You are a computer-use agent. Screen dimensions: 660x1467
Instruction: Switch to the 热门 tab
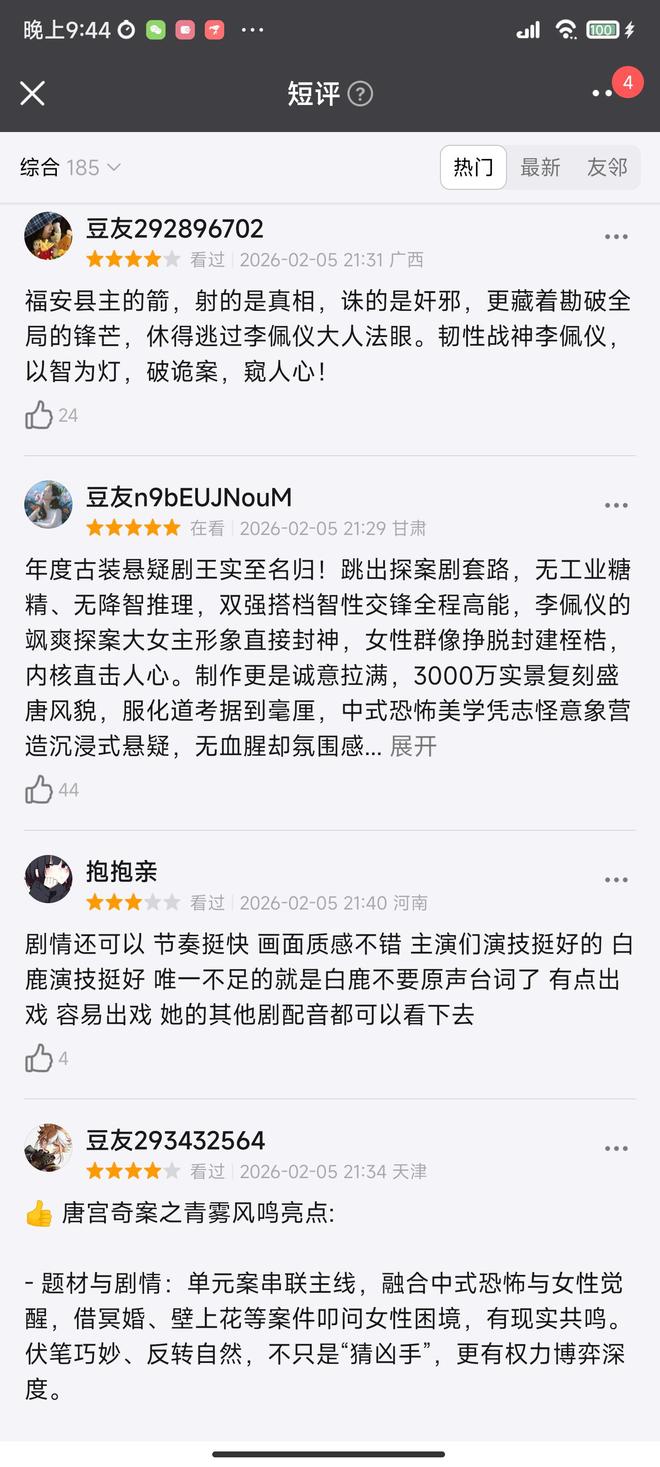coord(473,167)
